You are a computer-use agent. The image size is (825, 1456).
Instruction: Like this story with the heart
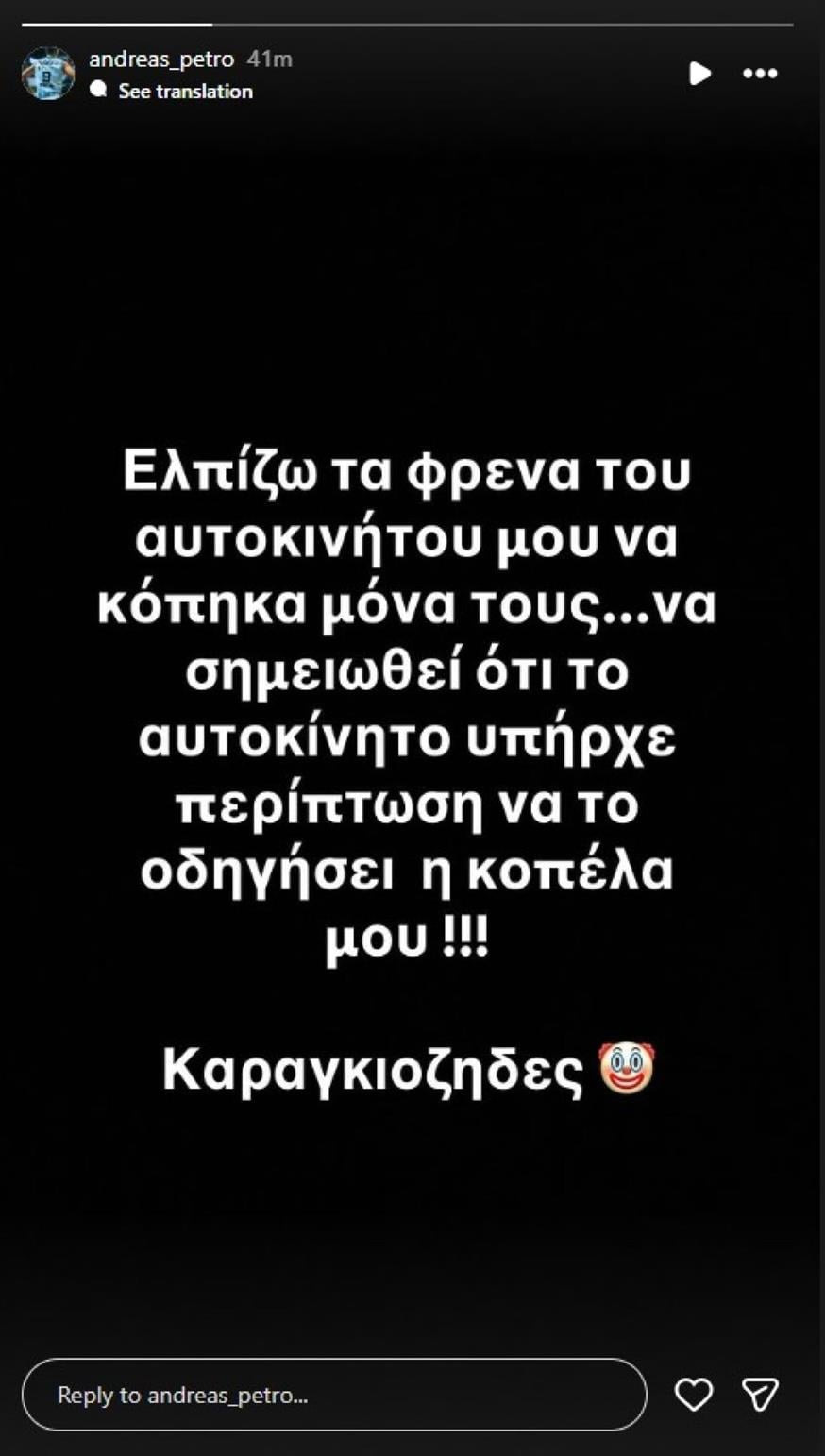coord(694,1395)
